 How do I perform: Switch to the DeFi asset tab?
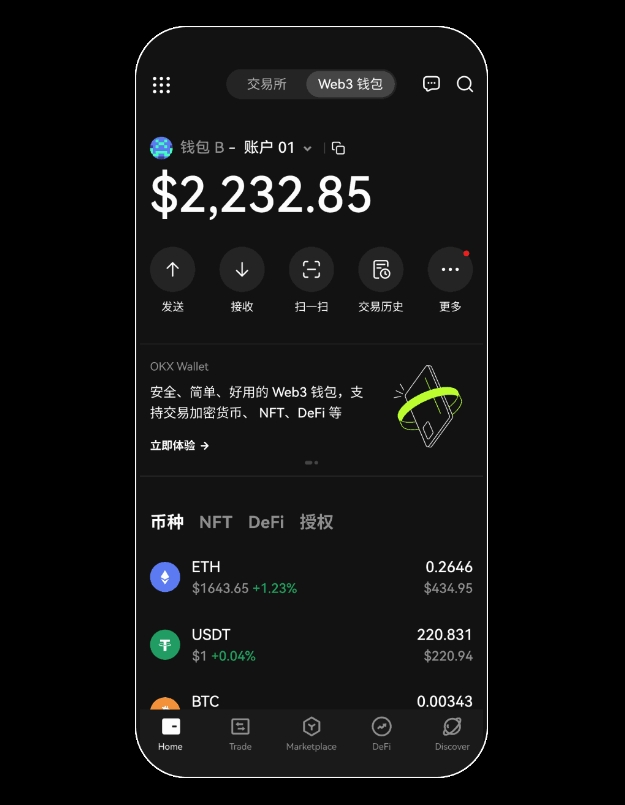click(266, 522)
